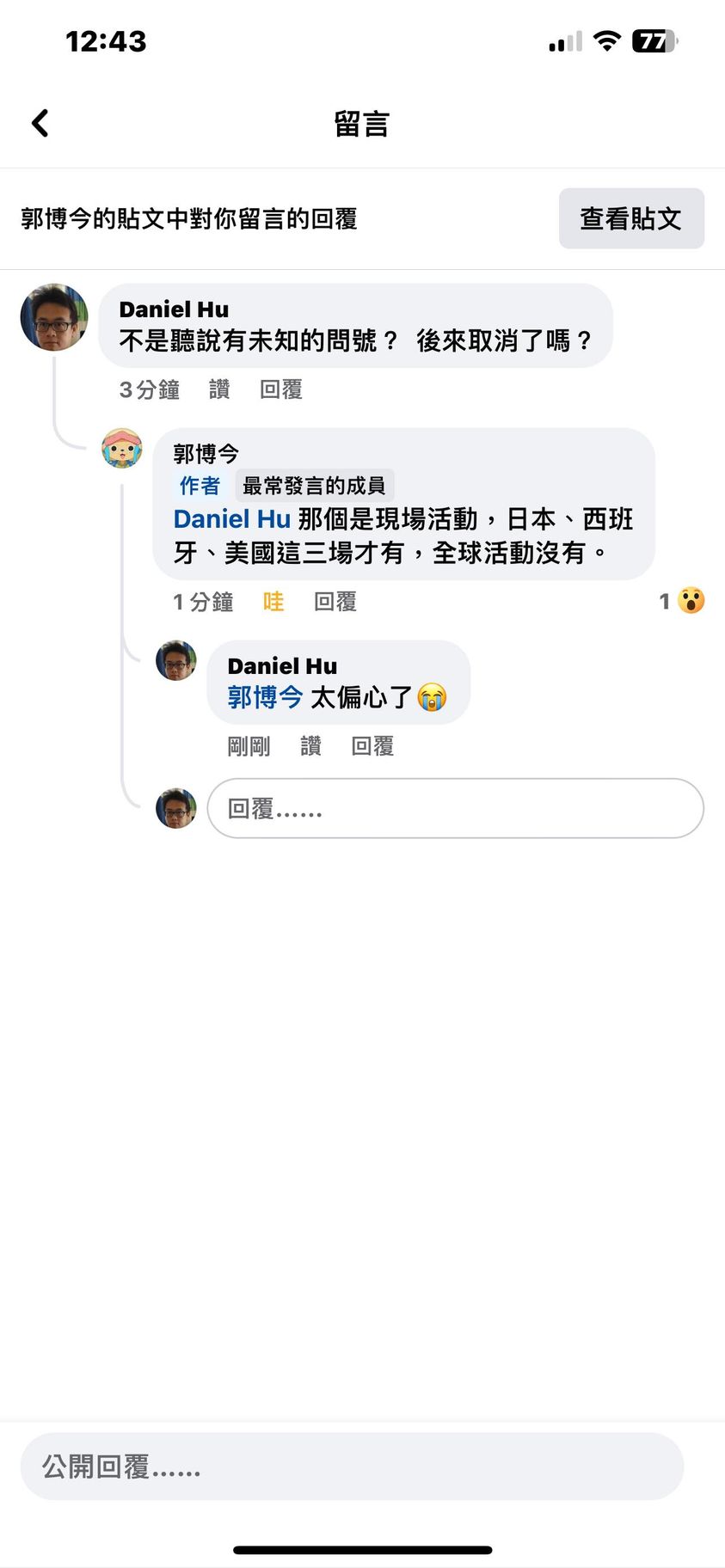Reply to Daniel Hu's comment about 未知的問號
725x1568 pixels.
[280, 389]
